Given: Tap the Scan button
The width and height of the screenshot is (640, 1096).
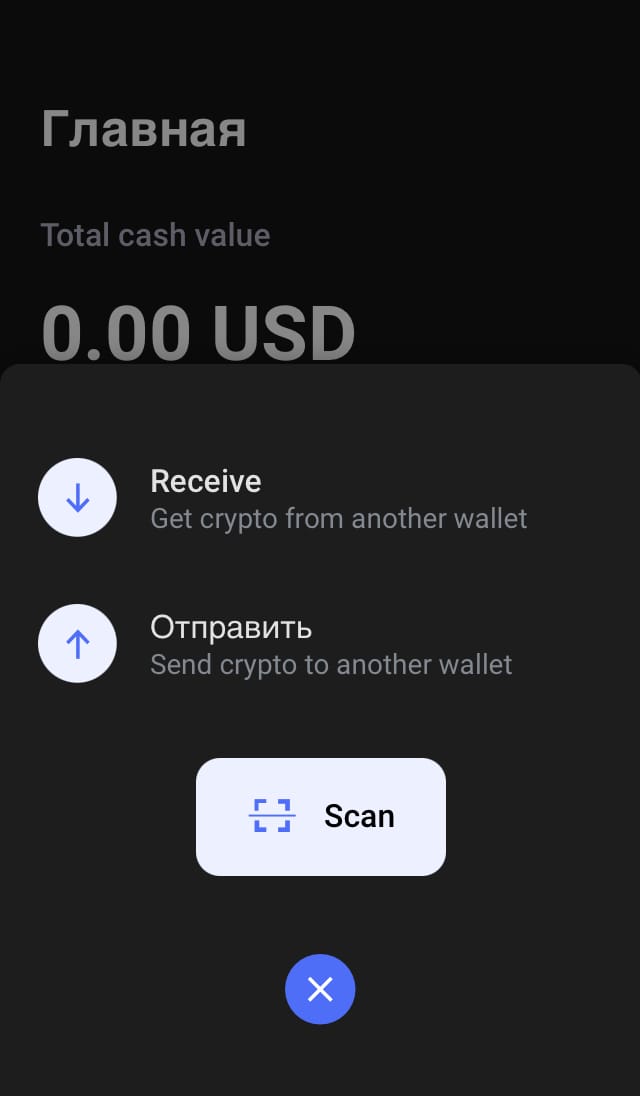Looking at the screenshot, I should coord(321,816).
